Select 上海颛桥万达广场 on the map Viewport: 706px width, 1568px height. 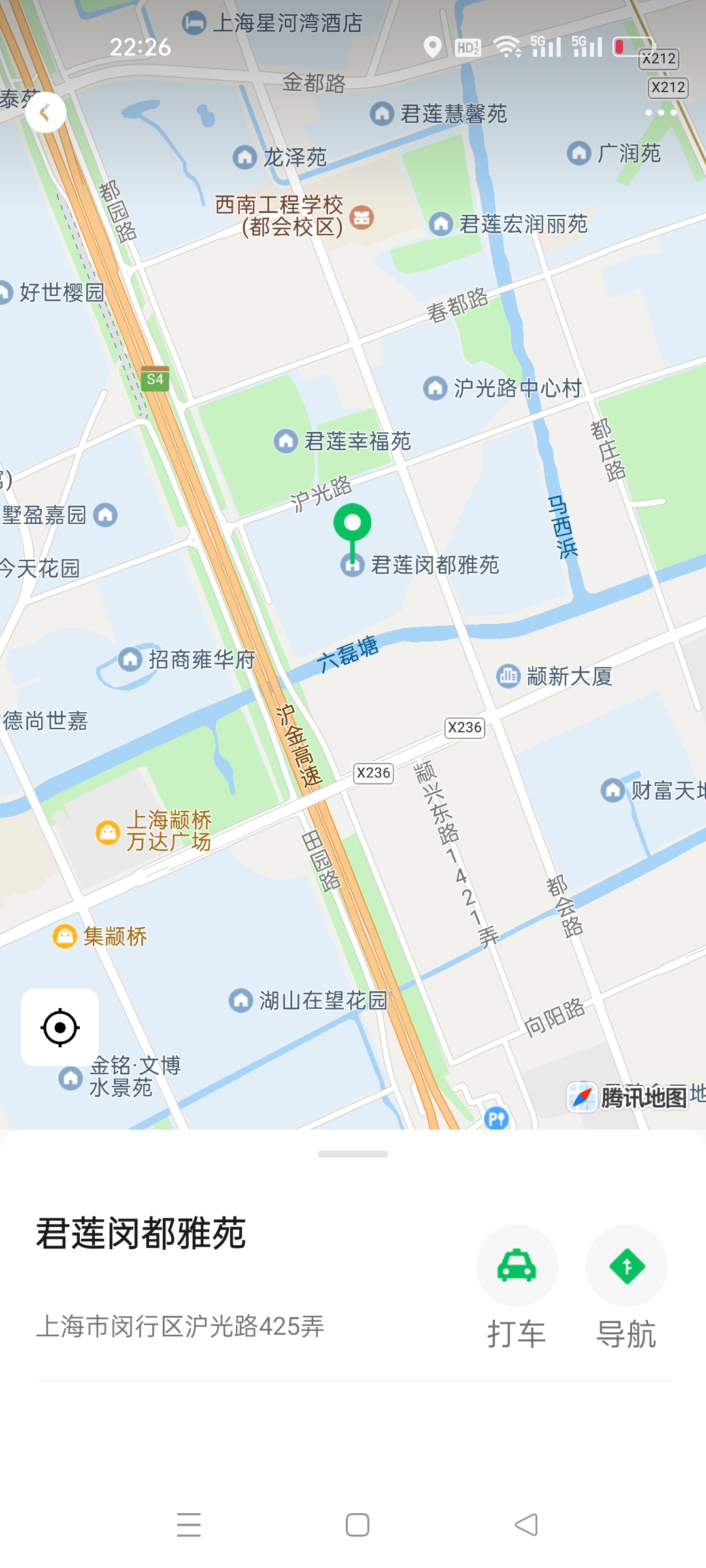click(108, 832)
